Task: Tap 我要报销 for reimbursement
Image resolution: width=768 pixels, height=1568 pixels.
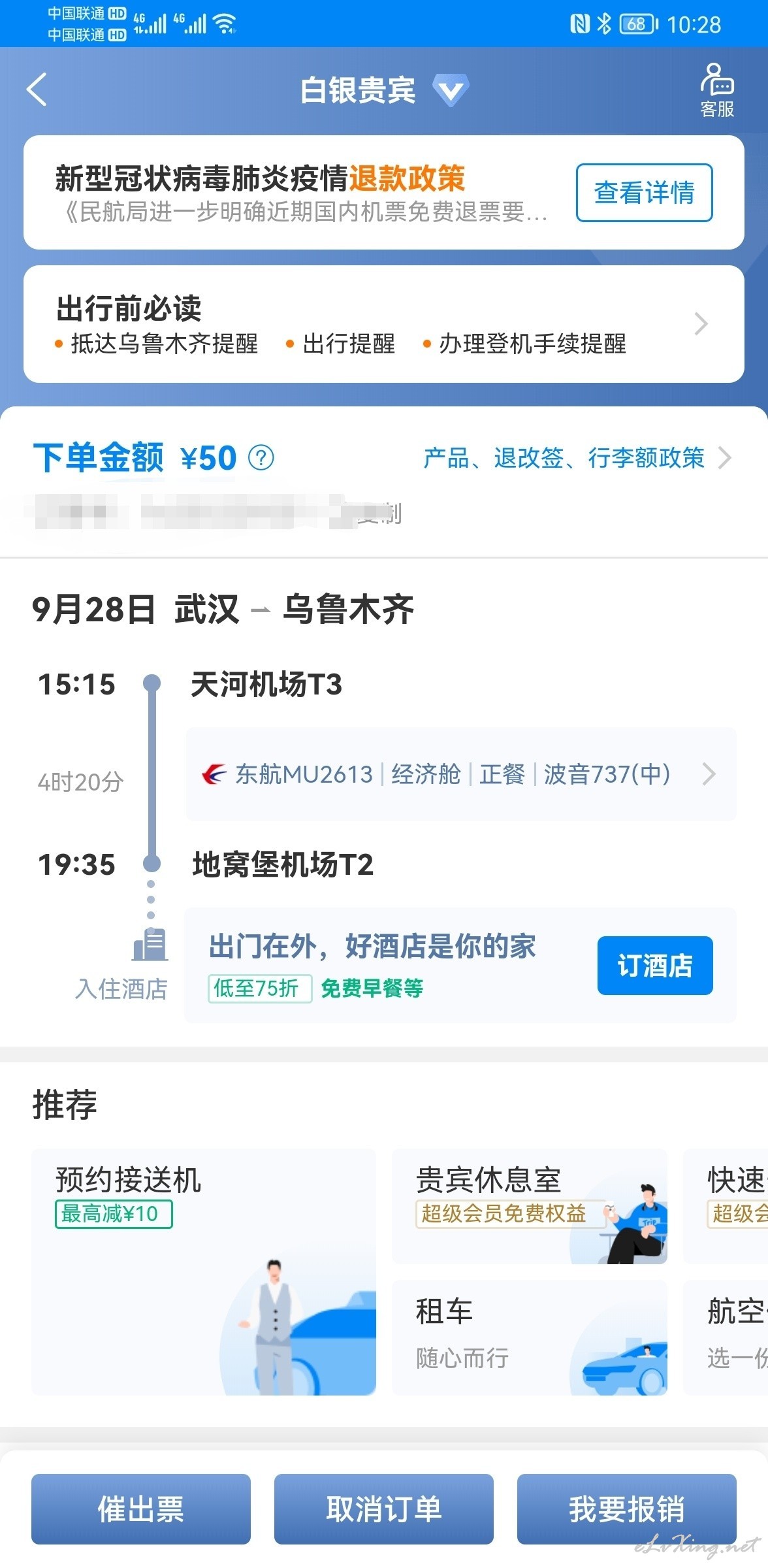Action: tap(627, 1509)
